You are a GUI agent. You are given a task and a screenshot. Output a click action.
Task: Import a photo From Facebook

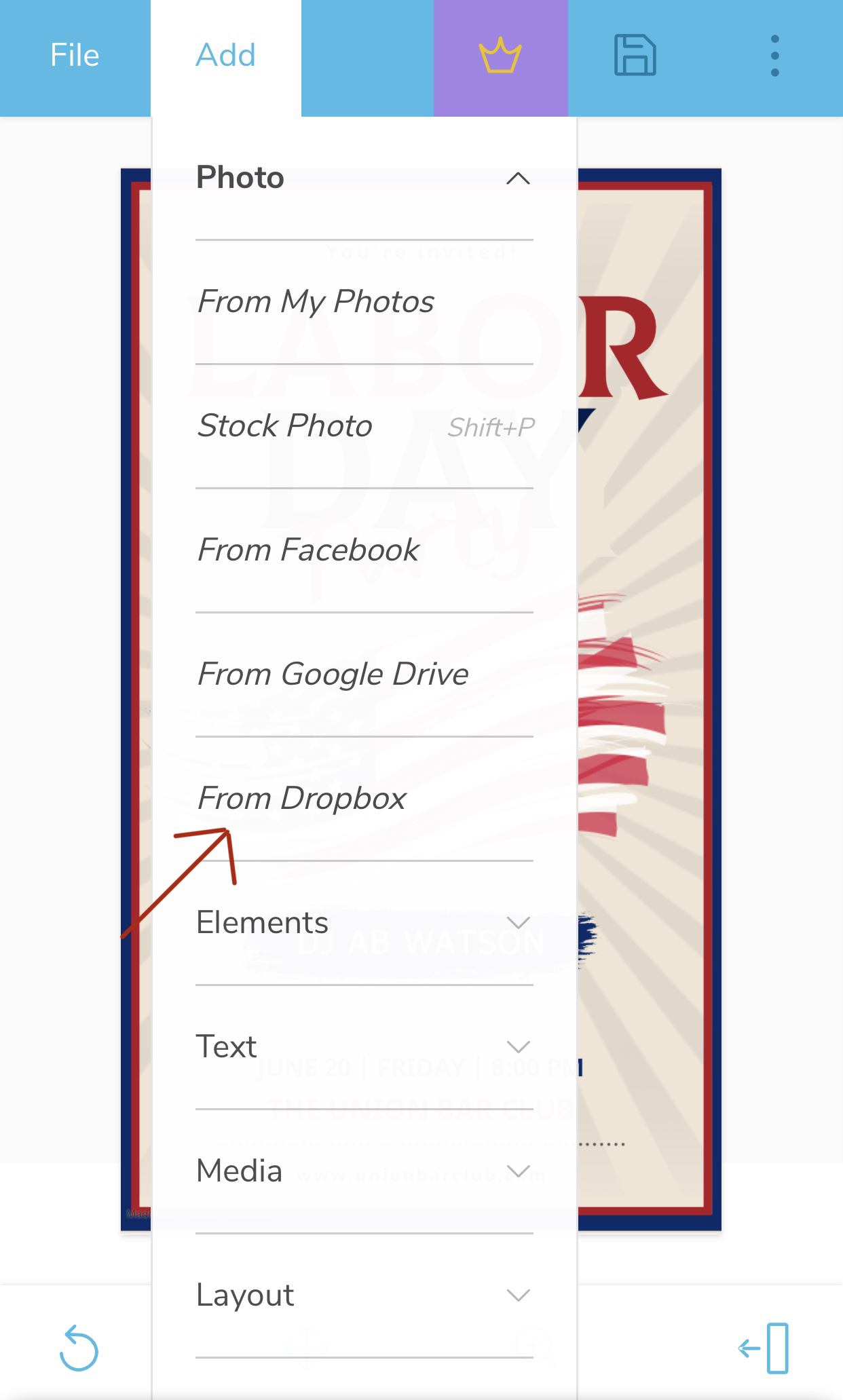click(x=364, y=550)
